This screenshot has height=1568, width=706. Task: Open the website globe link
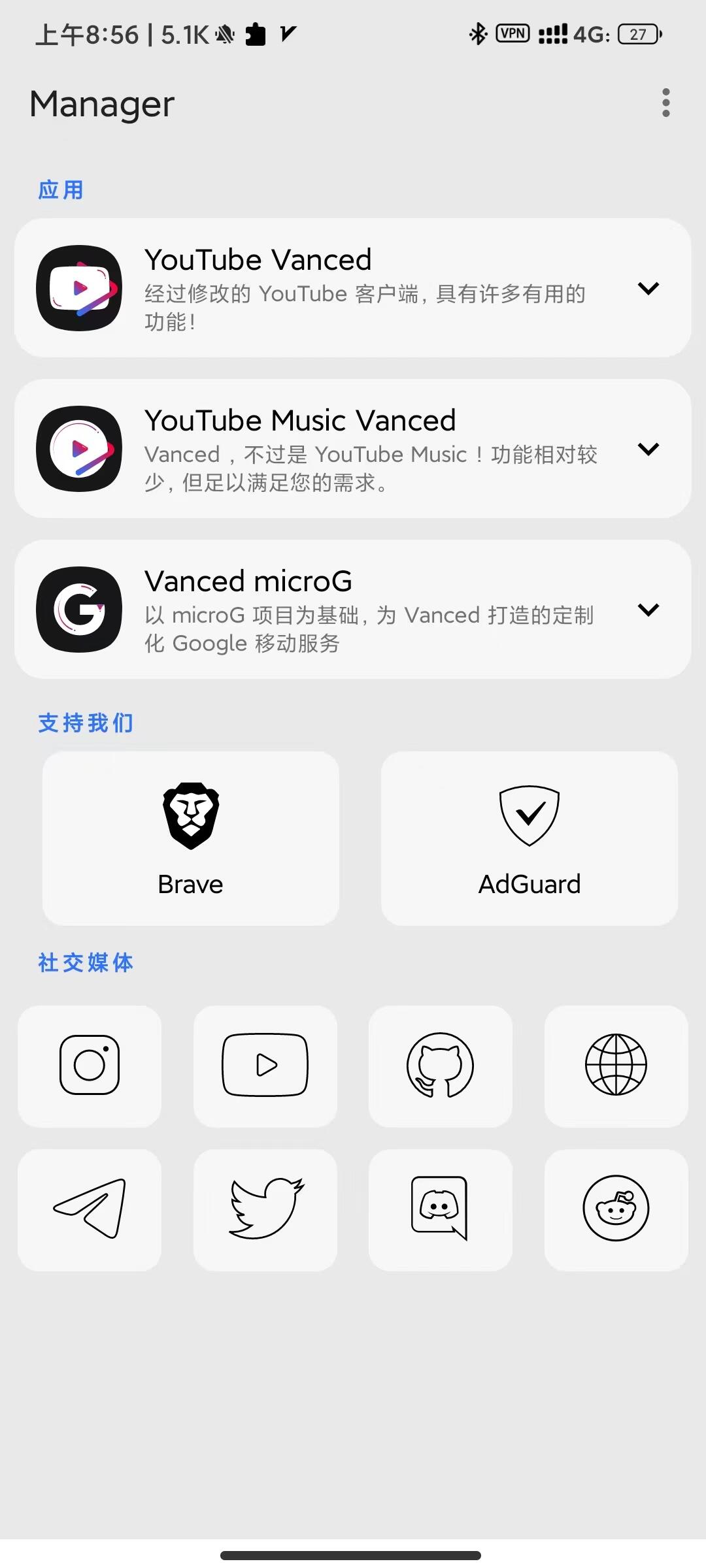pos(616,1066)
